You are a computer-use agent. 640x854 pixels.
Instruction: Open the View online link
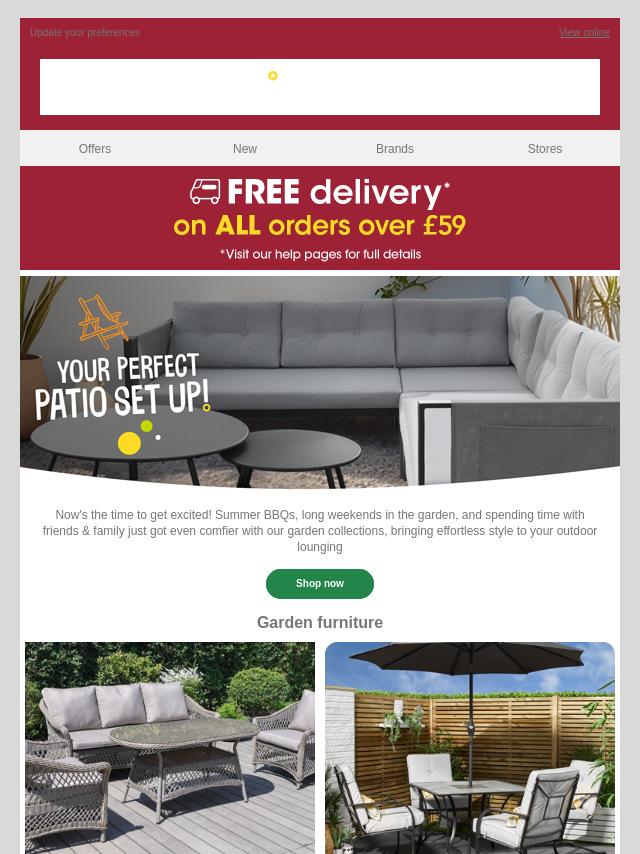point(584,33)
